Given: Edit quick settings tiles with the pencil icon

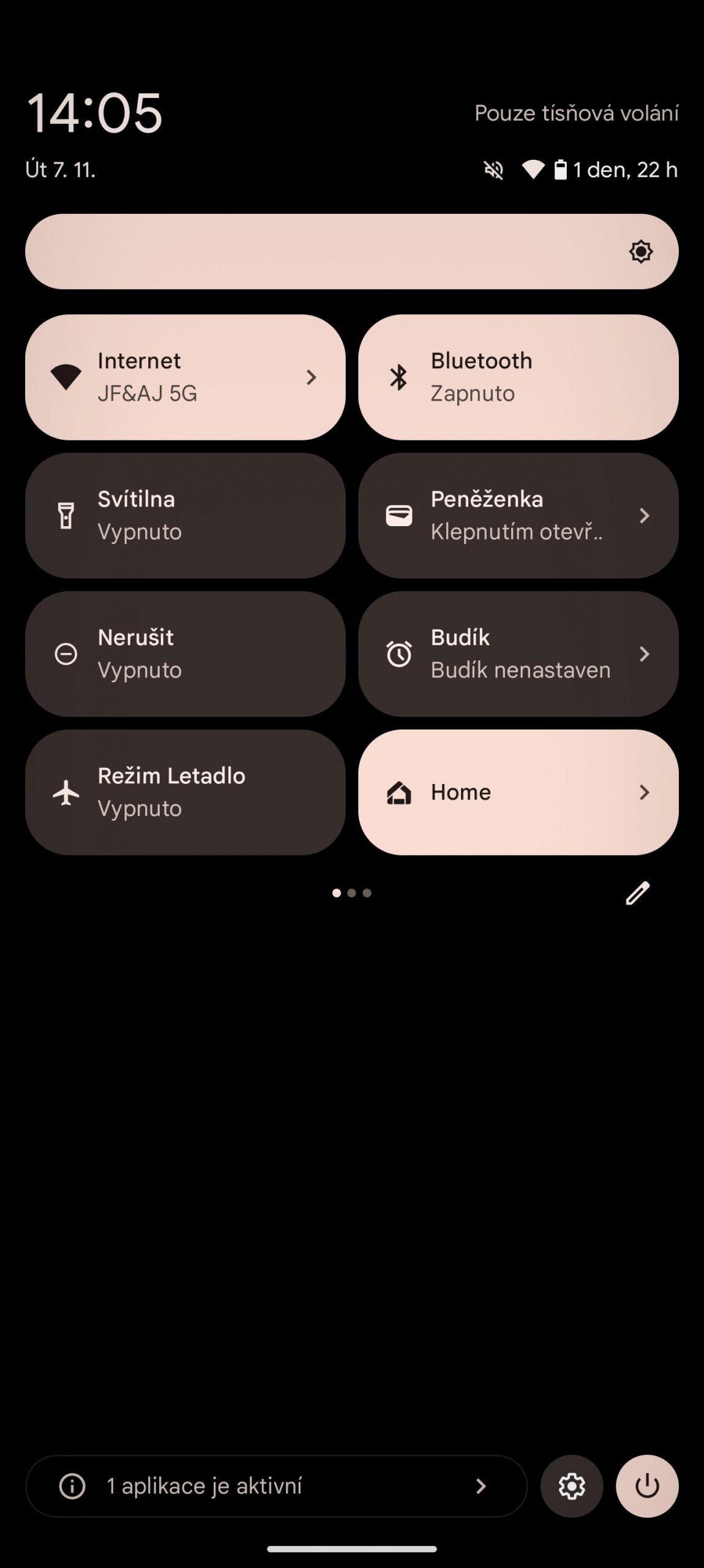Looking at the screenshot, I should coord(637,893).
